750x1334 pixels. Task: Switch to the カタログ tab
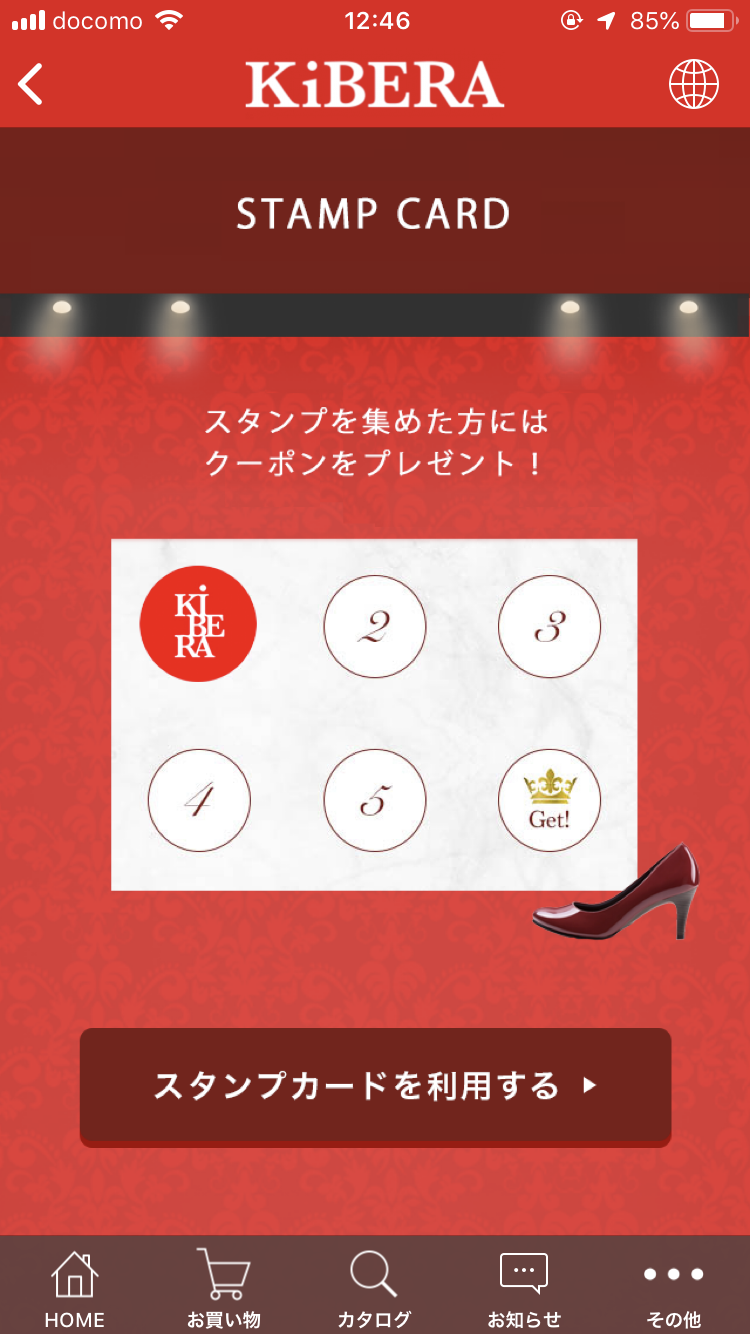374,1288
